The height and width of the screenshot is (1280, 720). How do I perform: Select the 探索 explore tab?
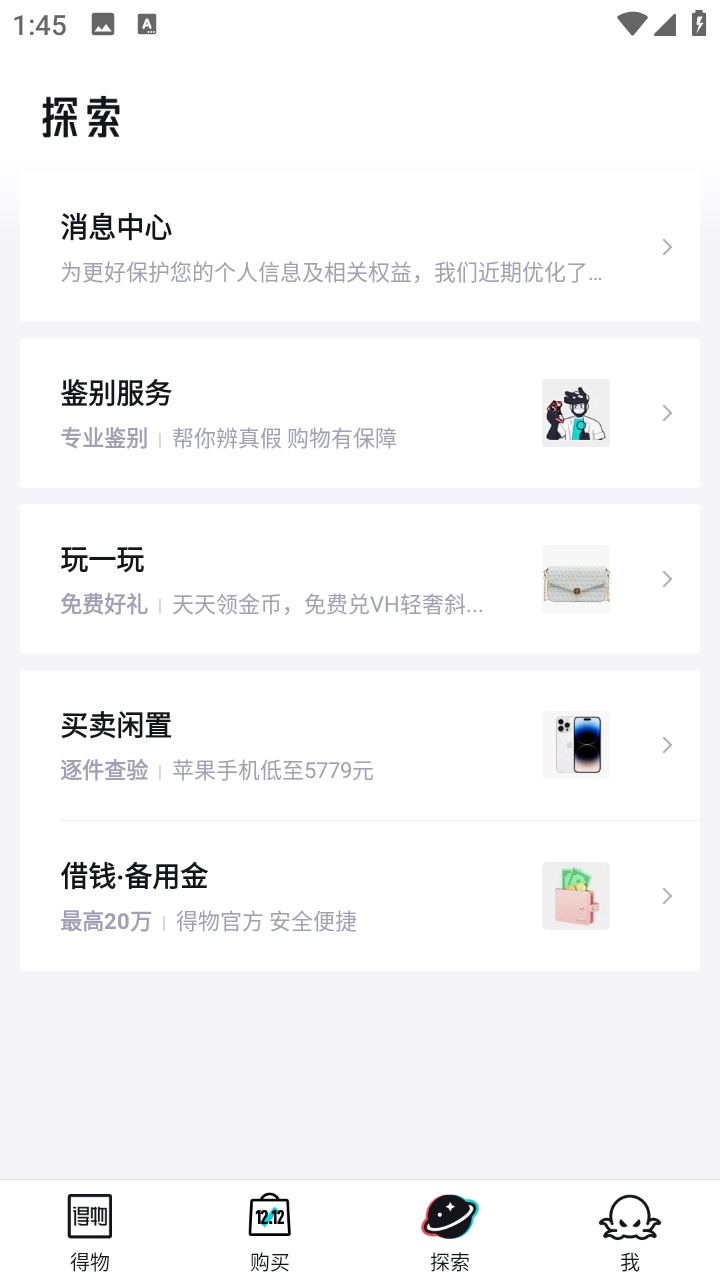(450, 1231)
